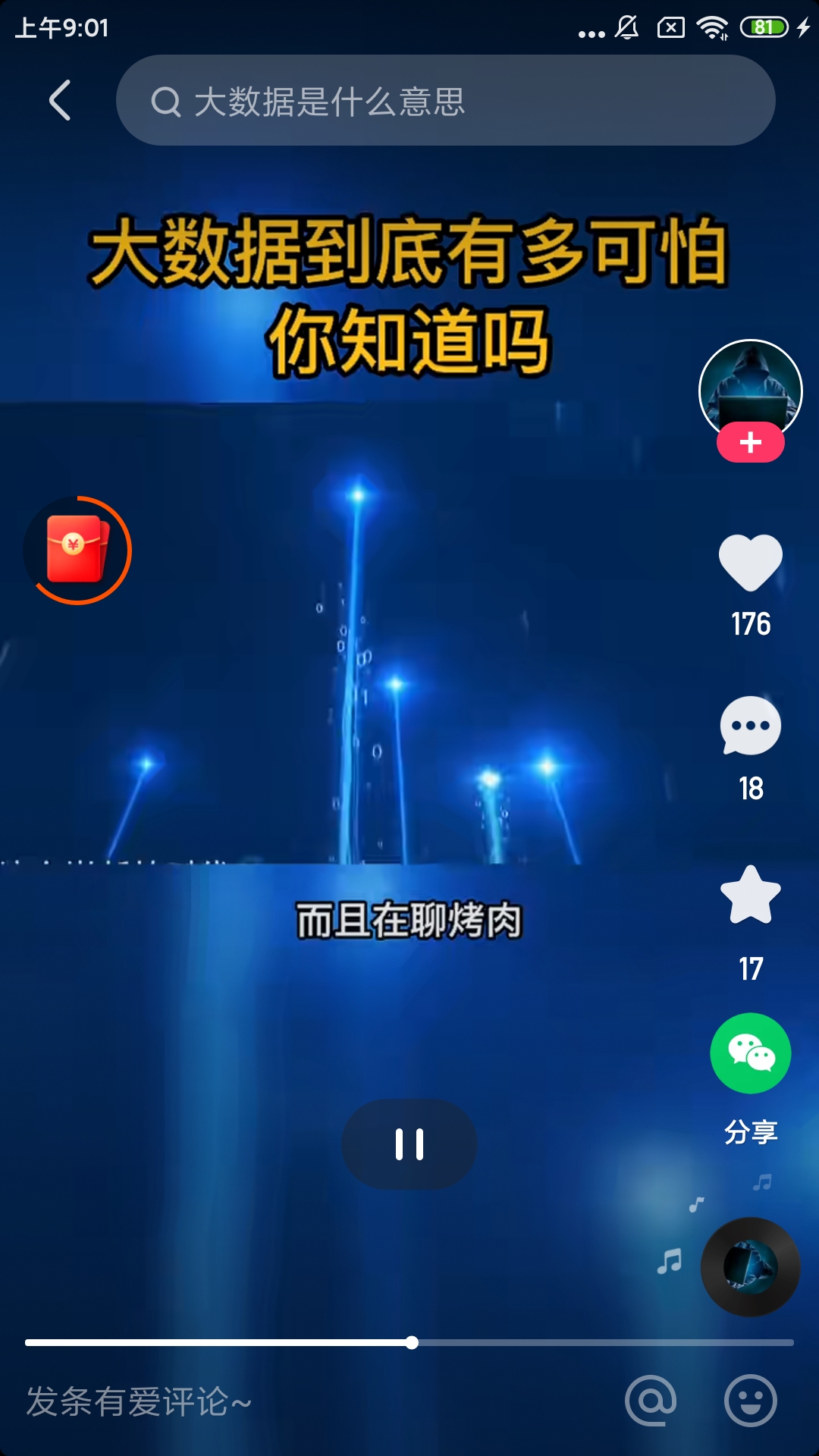The image size is (819, 1456).
Task: Share the video via WeChat
Action: [x=750, y=1053]
